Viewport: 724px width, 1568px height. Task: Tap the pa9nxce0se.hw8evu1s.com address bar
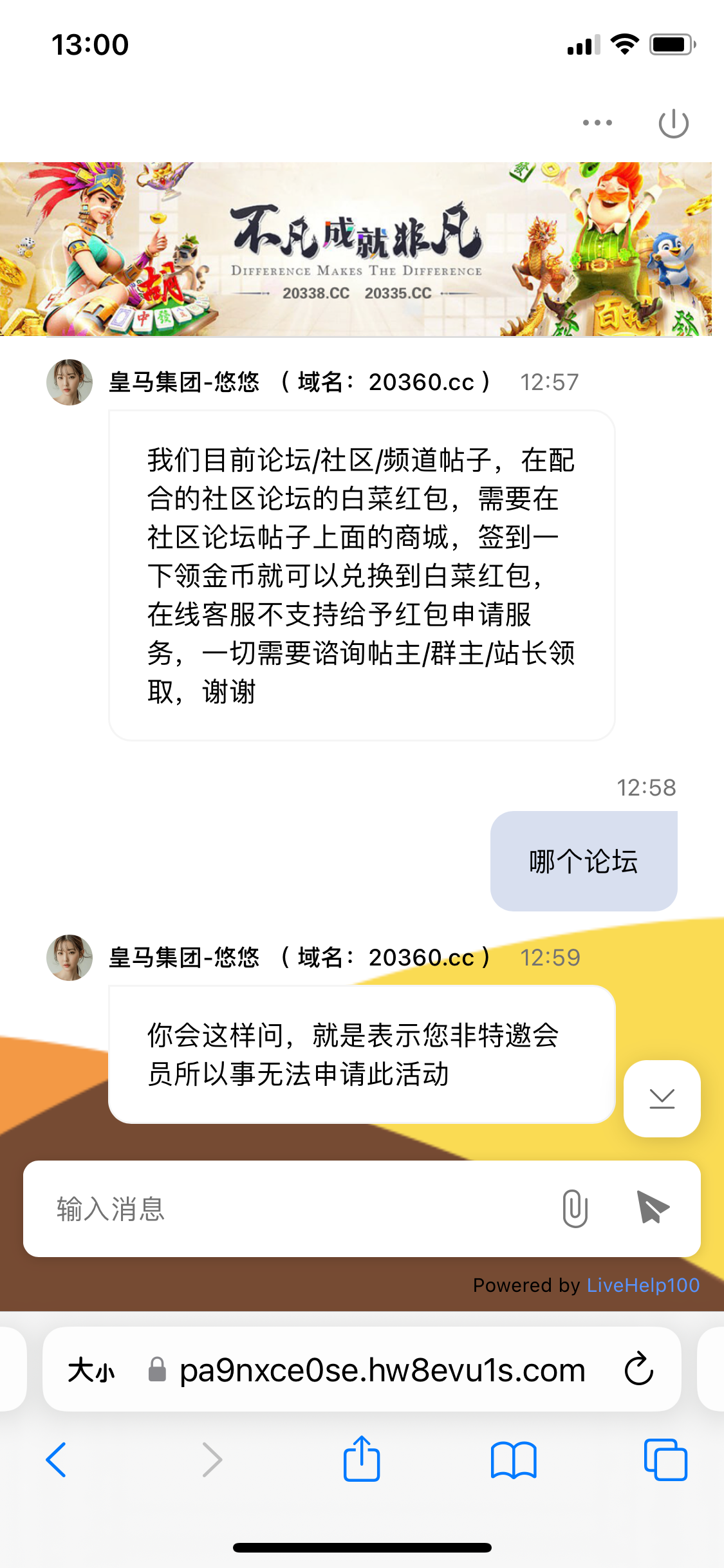[382, 1370]
